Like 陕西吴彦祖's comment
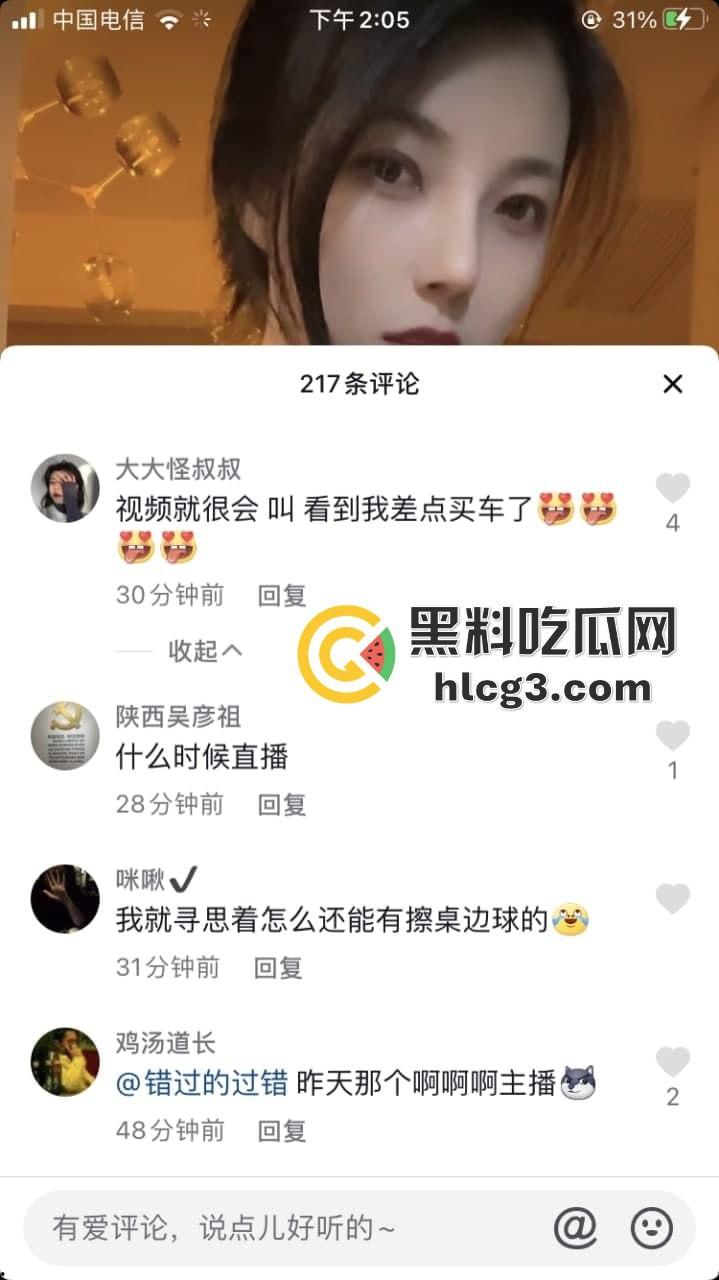Image resolution: width=719 pixels, height=1280 pixels. 673,737
